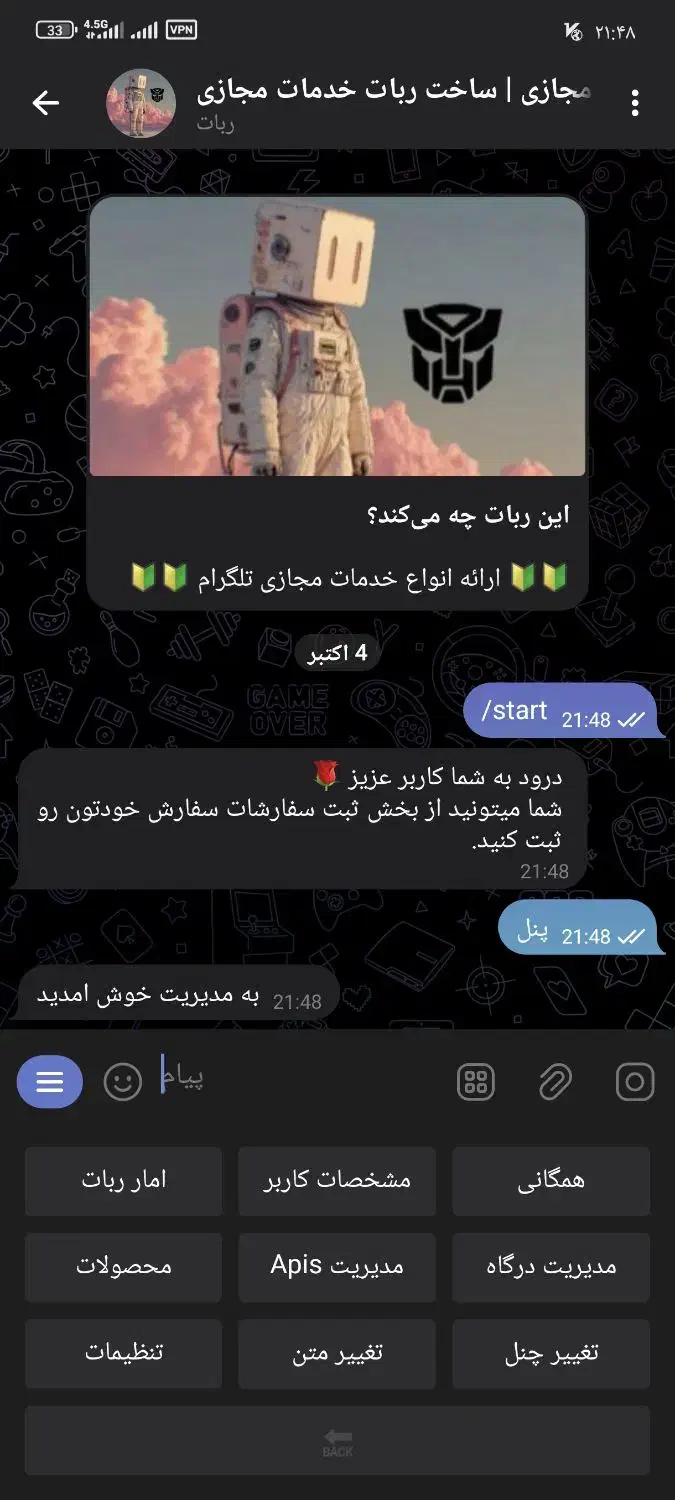Image resolution: width=675 pixels, height=1500 pixels.
Task: Open محصولات products
Action: pos(123,1267)
